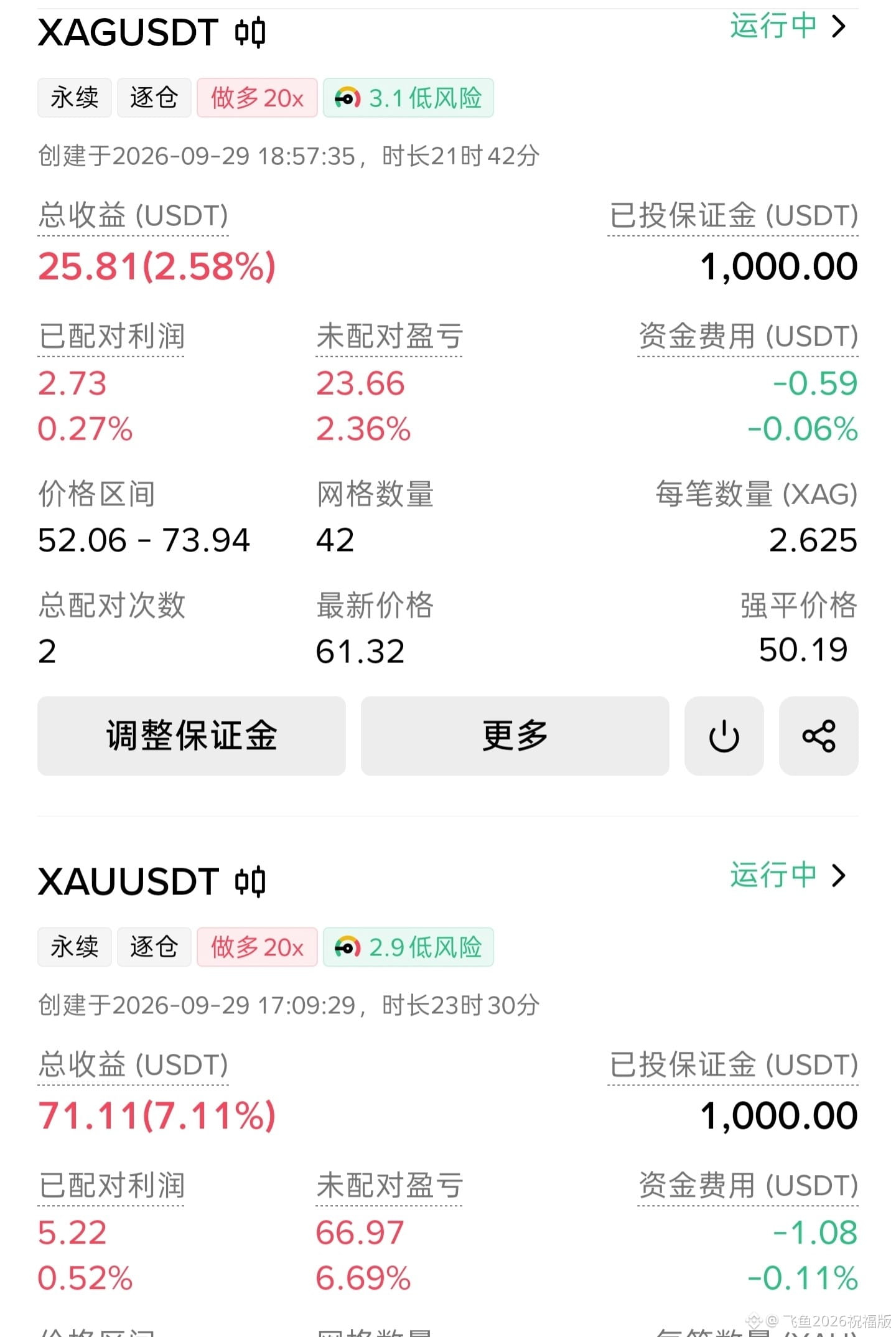The image size is (896, 1337).
Task: Open the candlestick chart icon beside XAUUSDT
Action: (250, 881)
